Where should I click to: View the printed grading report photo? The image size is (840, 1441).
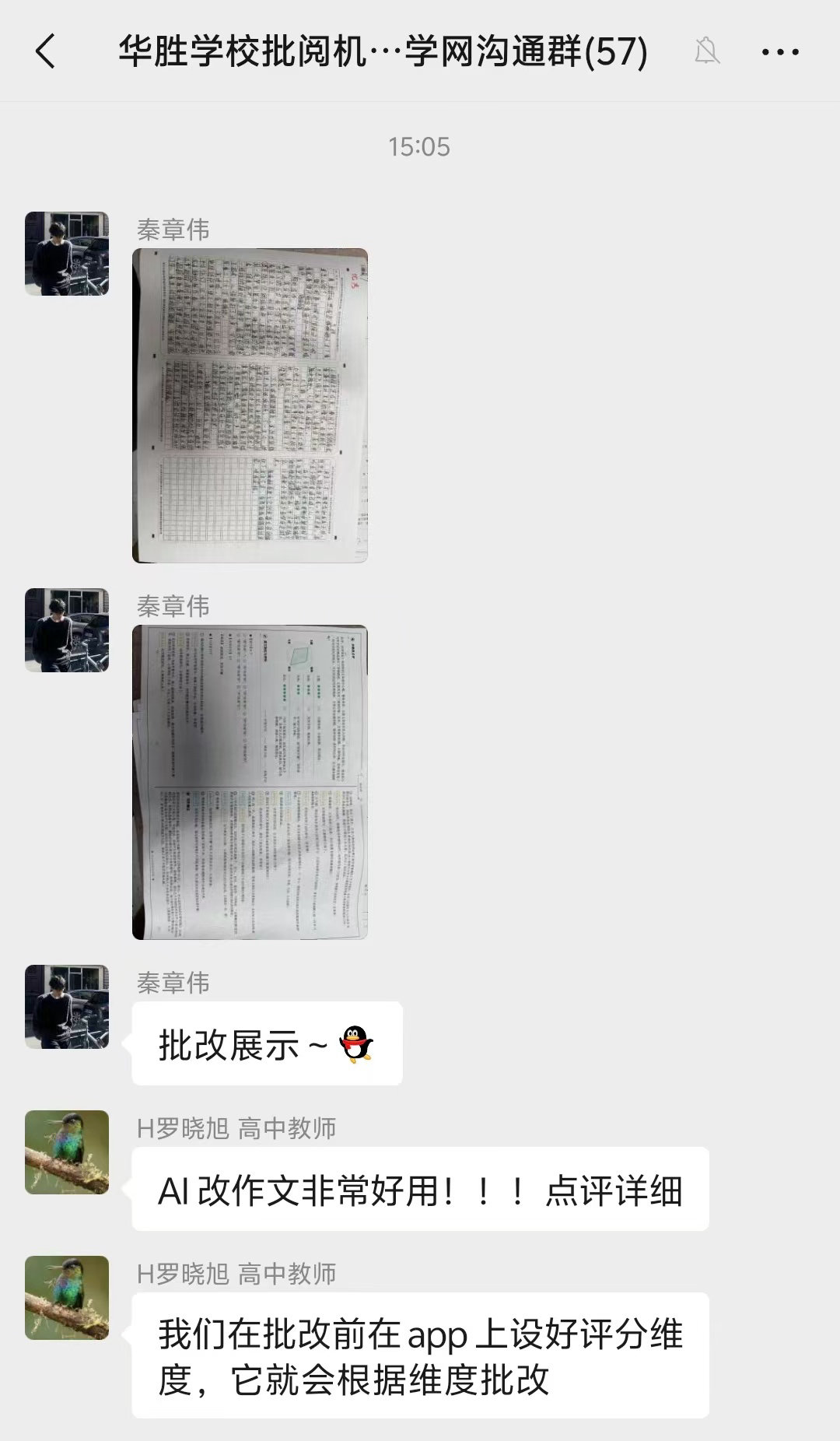[x=250, y=782]
